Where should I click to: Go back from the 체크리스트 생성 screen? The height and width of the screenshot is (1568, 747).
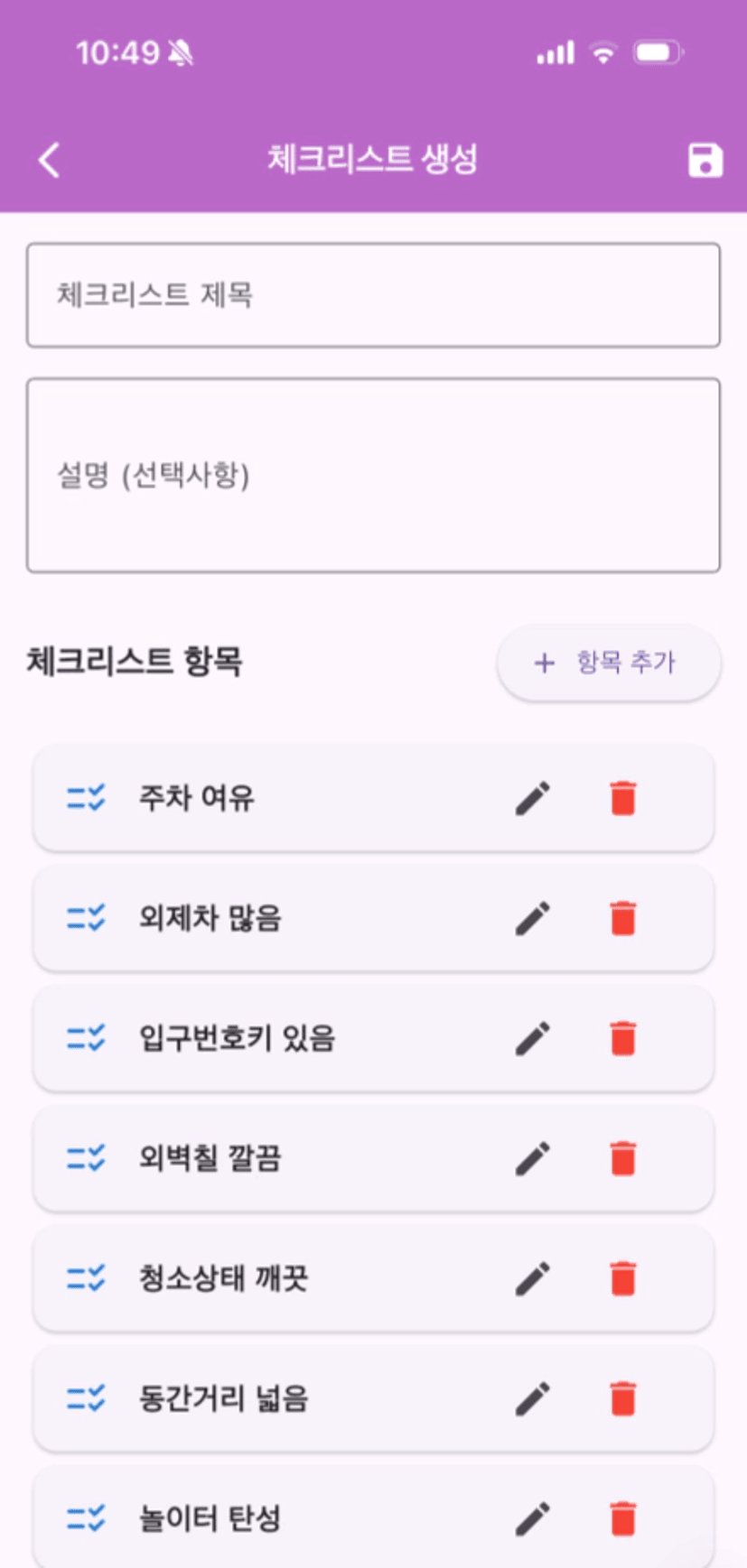[50, 161]
